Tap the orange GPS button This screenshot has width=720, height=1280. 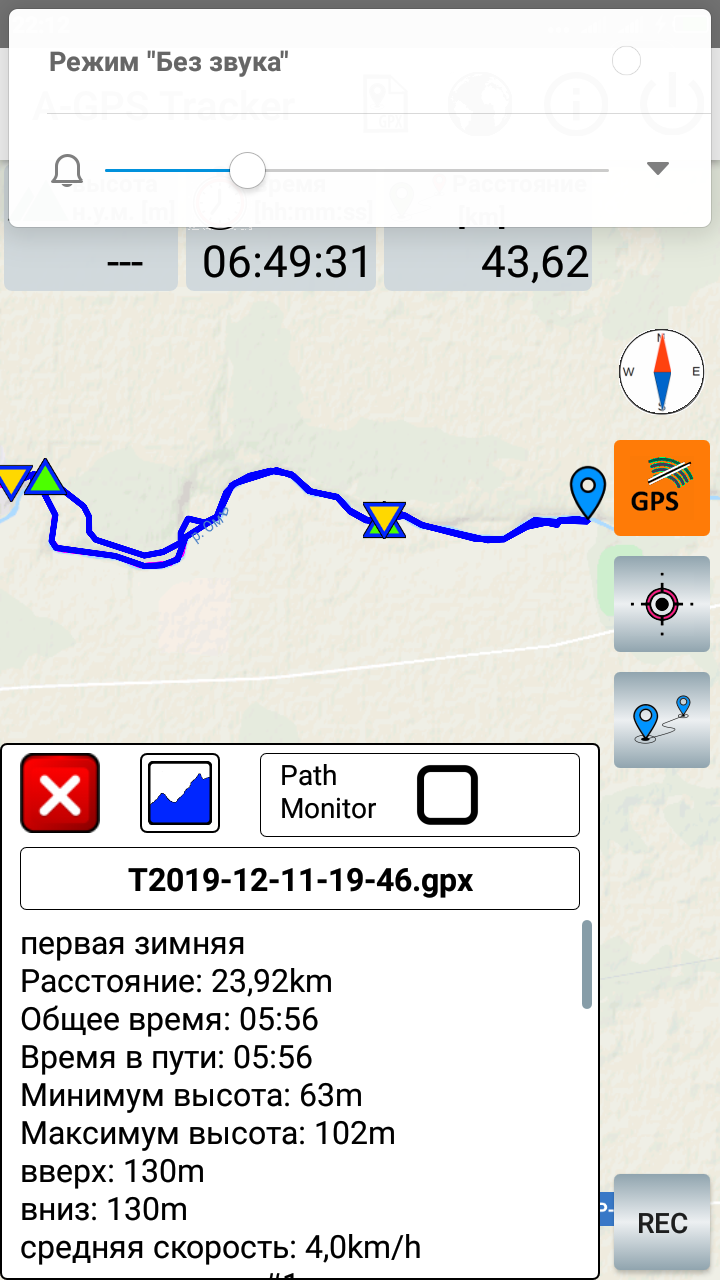(x=661, y=488)
